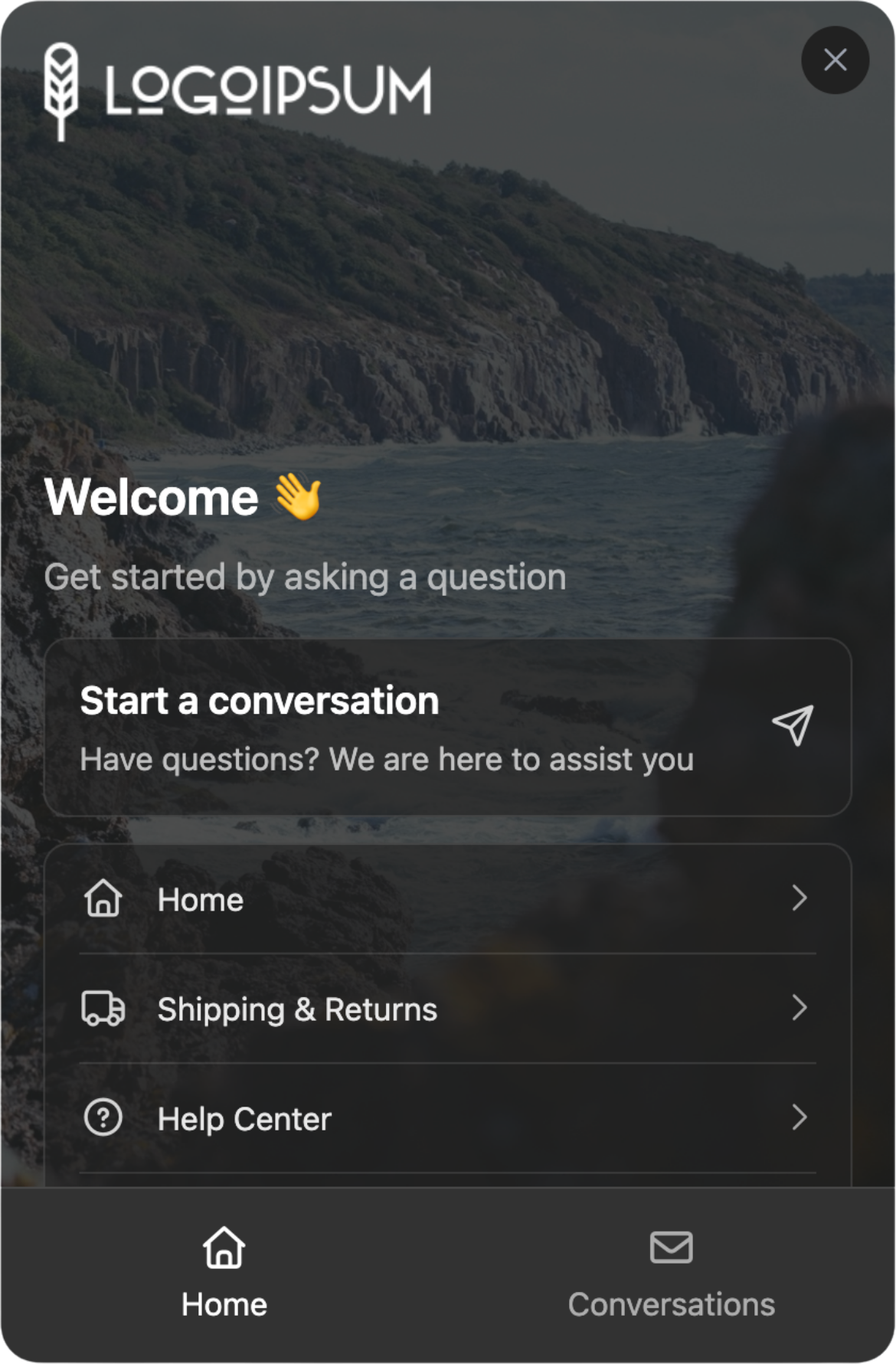Close the chat widget
The image size is (896, 1364).
pyautogui.click(x=835, y=60)
